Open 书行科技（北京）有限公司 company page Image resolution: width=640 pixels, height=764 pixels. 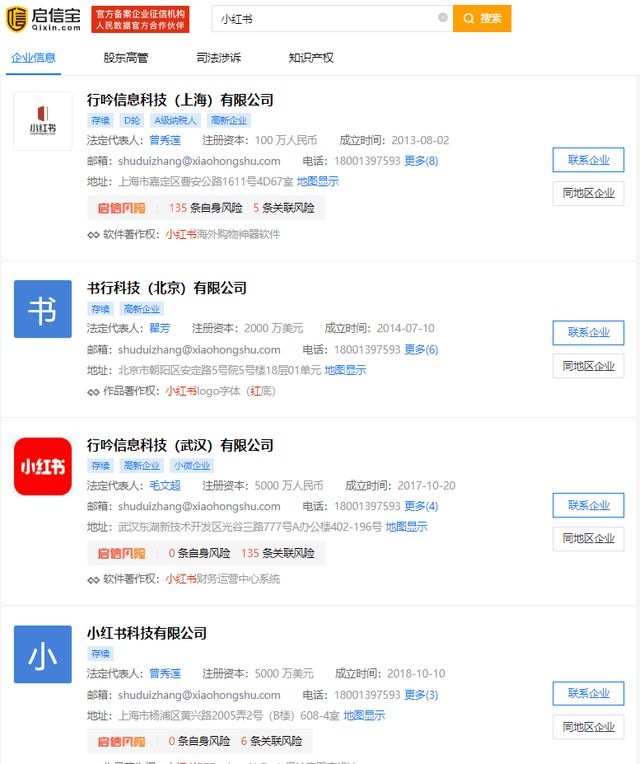point(167,288)
